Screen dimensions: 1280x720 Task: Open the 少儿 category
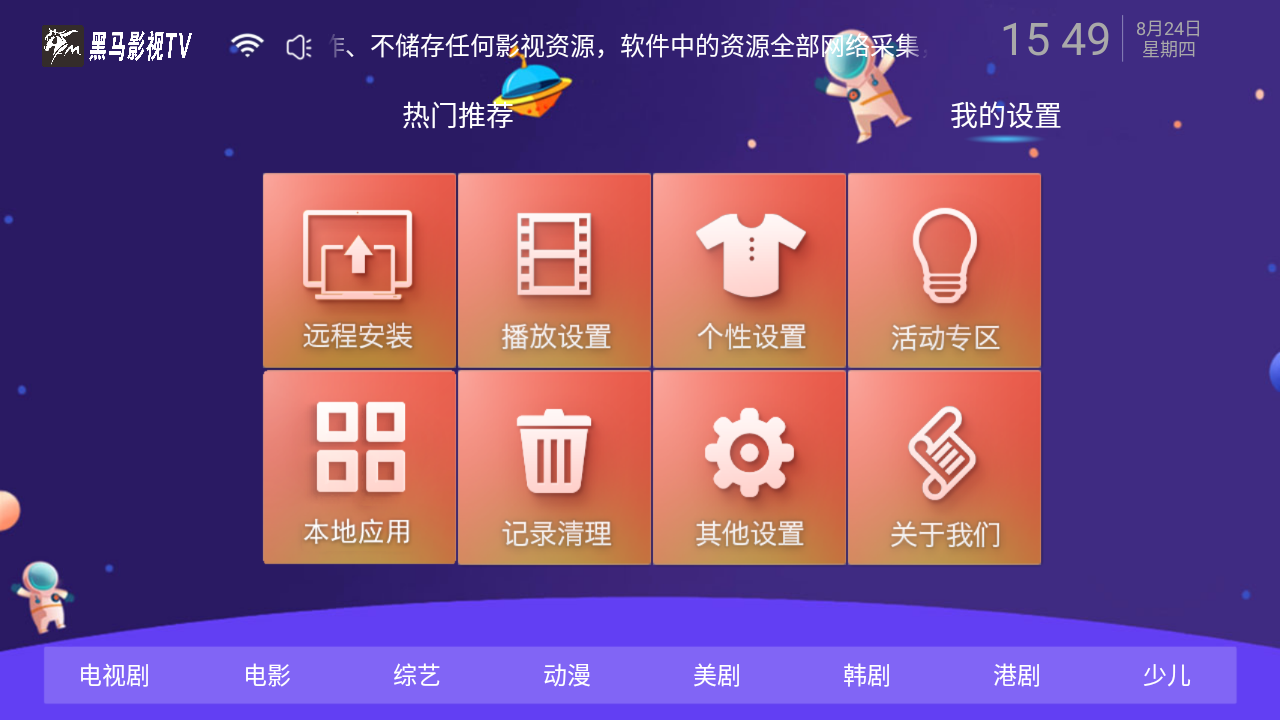coord(1167,676)
